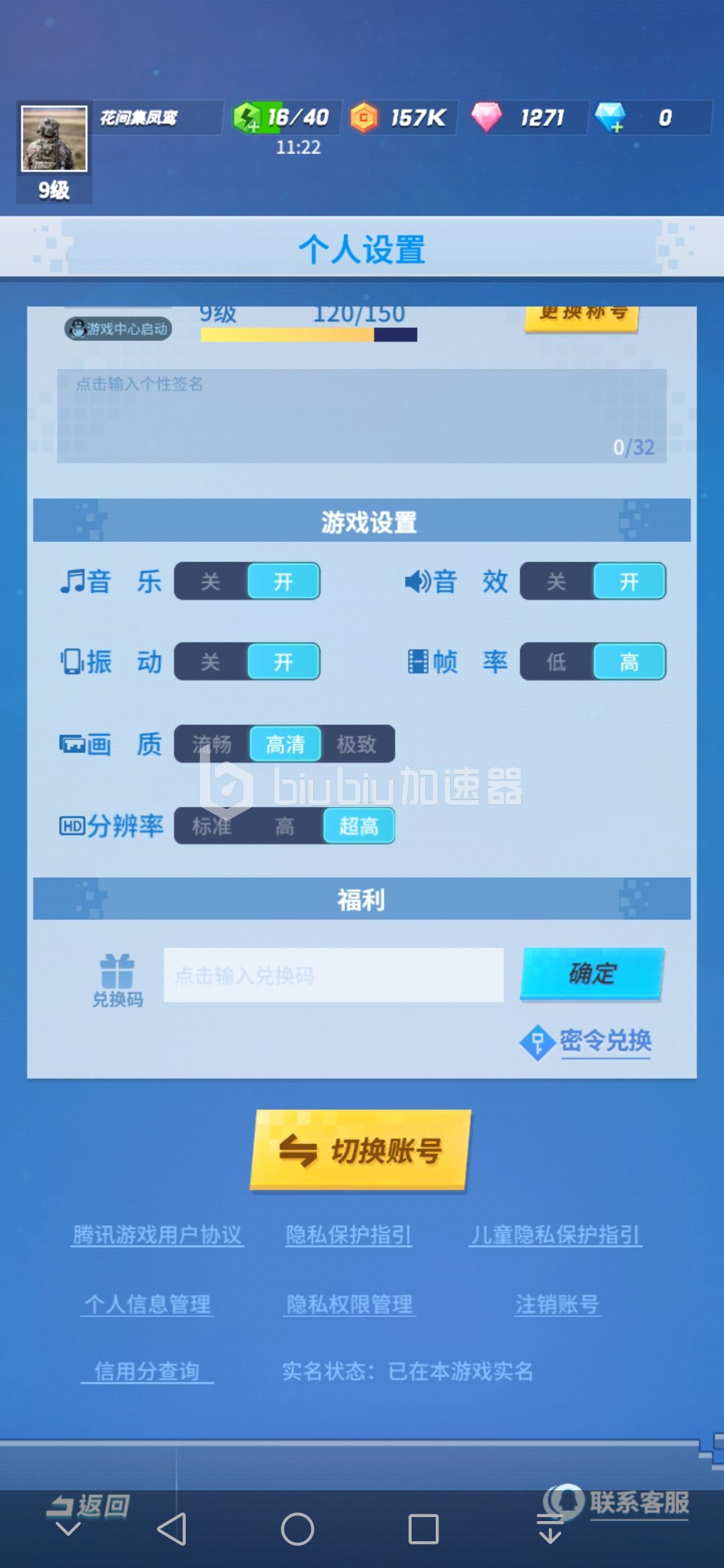Disable vibration by selecting 关
724x1568 pixels.
click(210, 662)
